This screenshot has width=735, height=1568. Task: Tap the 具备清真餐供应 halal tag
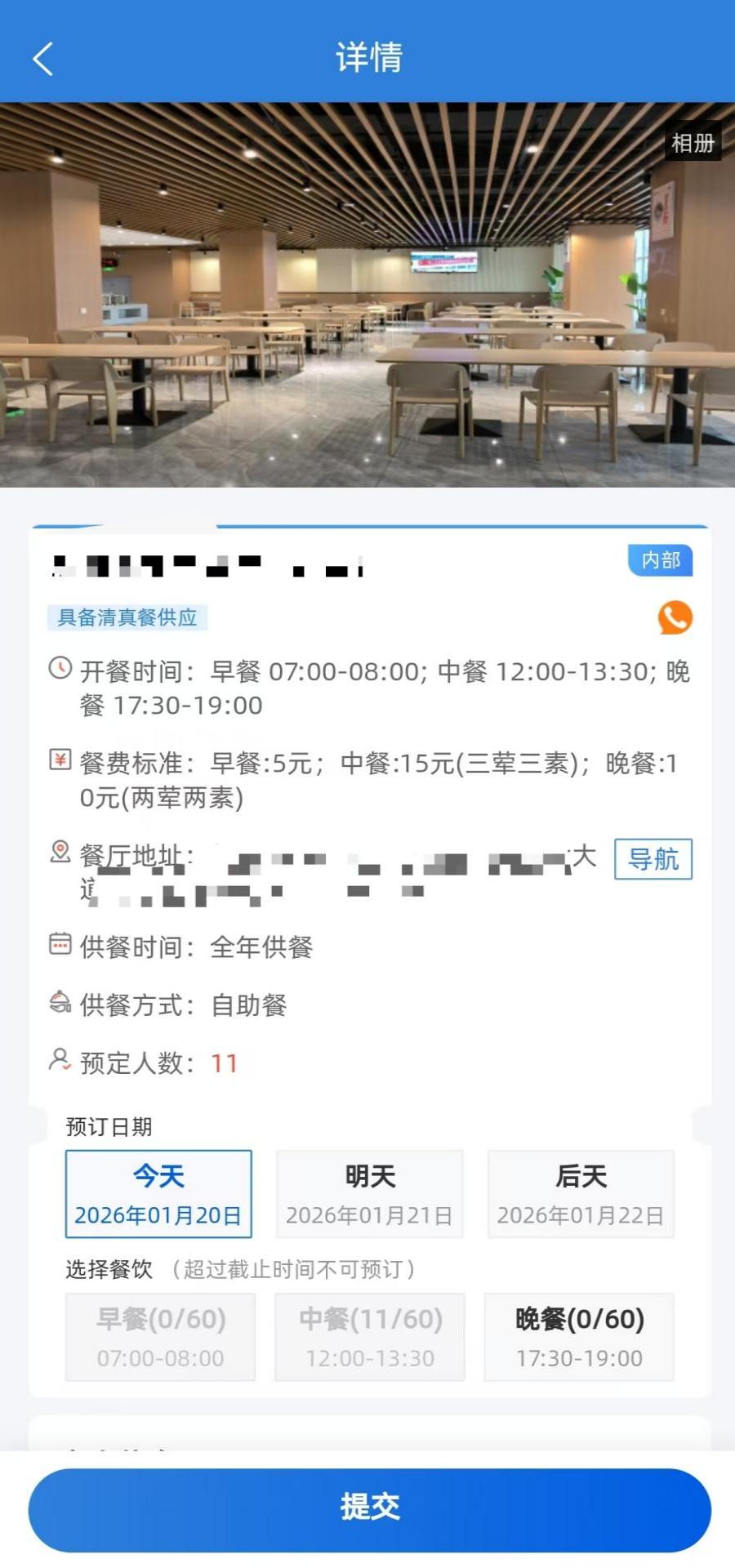pyautogui.click(x=127, y=618)
